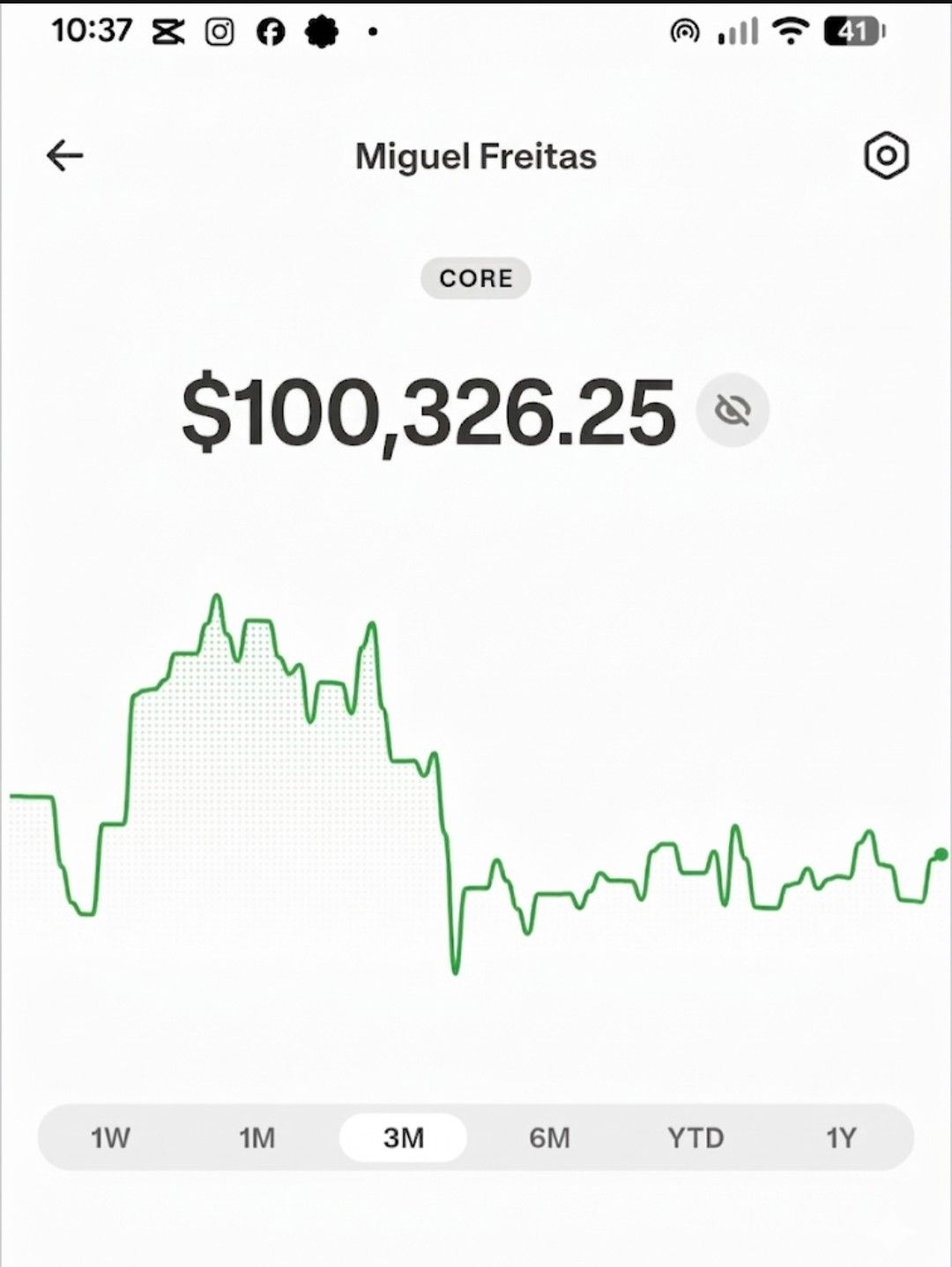Show the 6M performance chart
The height and width of the screenshot is (1267, 952).
point(549,1137)
